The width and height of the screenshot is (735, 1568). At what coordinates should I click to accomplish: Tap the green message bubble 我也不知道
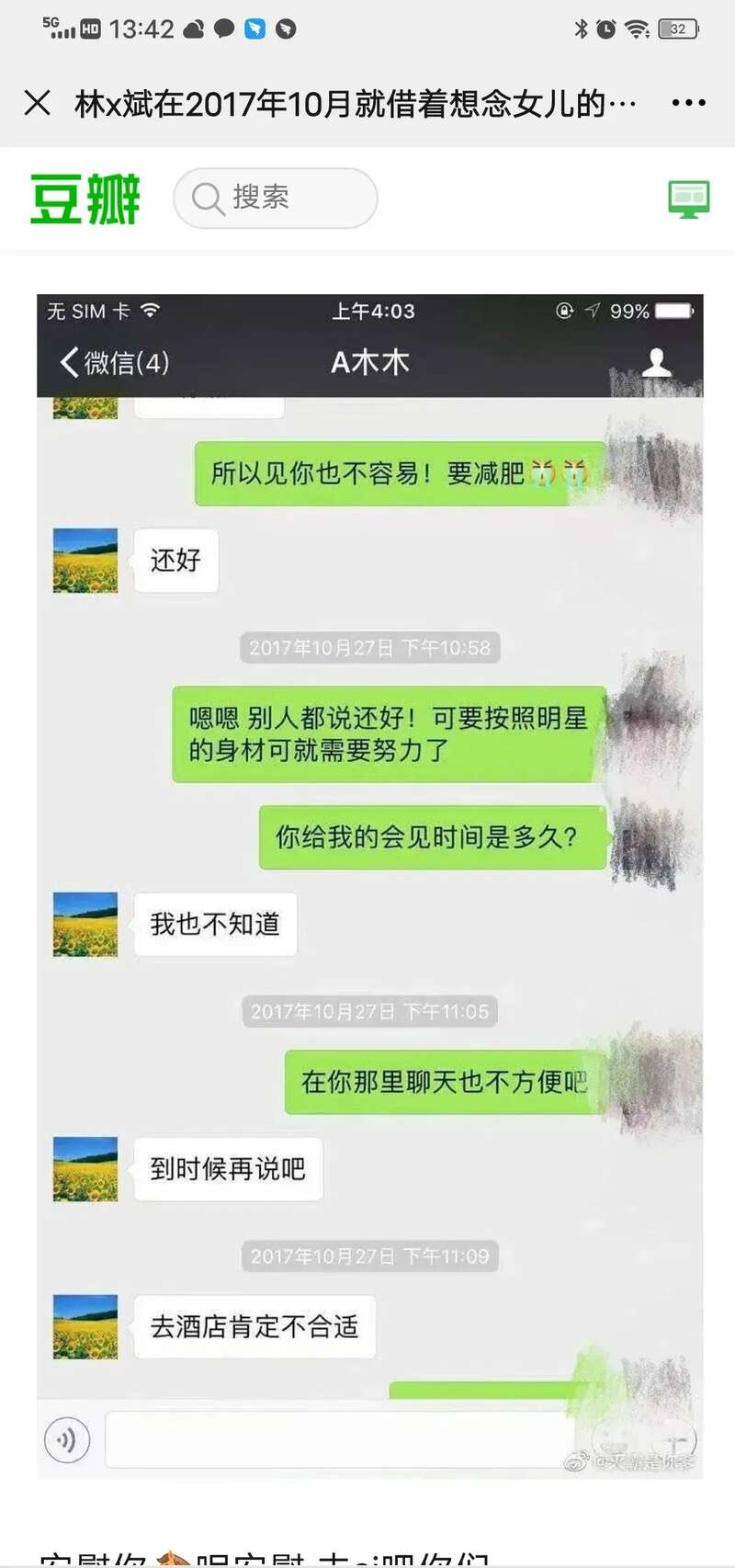(214, 925)
